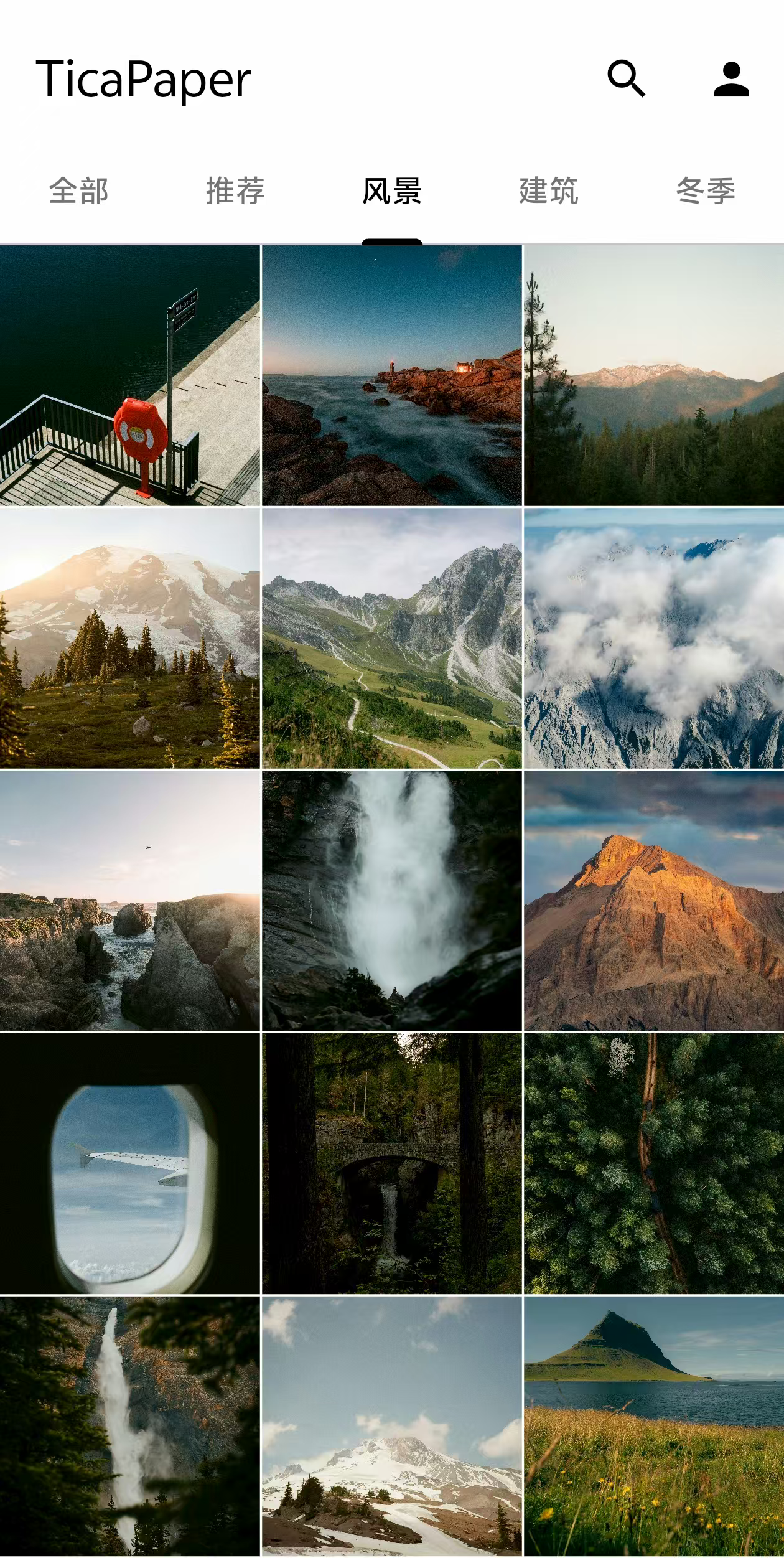Open the user profile icon
The height and width of the screenshot is (1558, 784).
click(731, 79)
